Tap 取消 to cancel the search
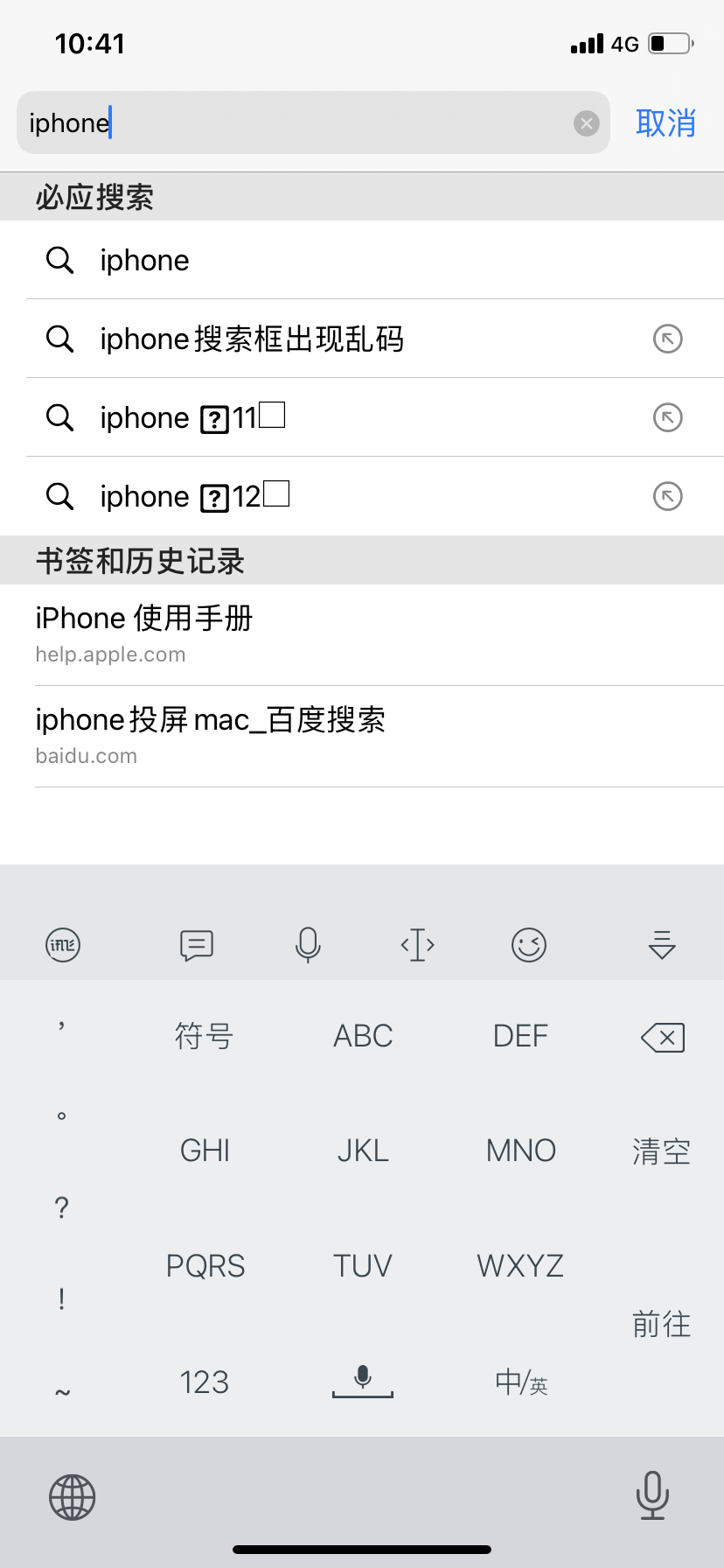Viewport: 724px width, 1568px height. coord(665,123)
